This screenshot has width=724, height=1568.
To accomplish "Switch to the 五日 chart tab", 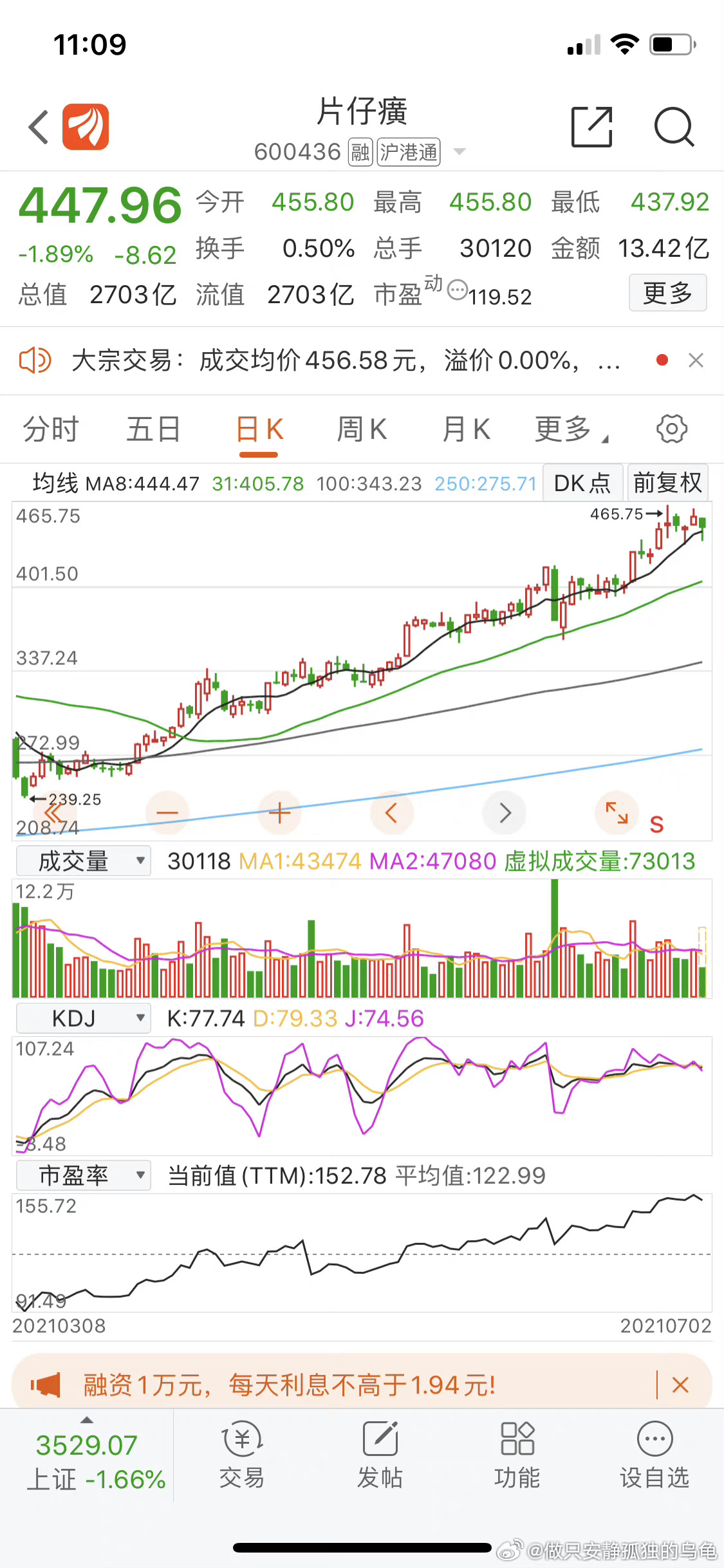I will (x=154, y=429).
